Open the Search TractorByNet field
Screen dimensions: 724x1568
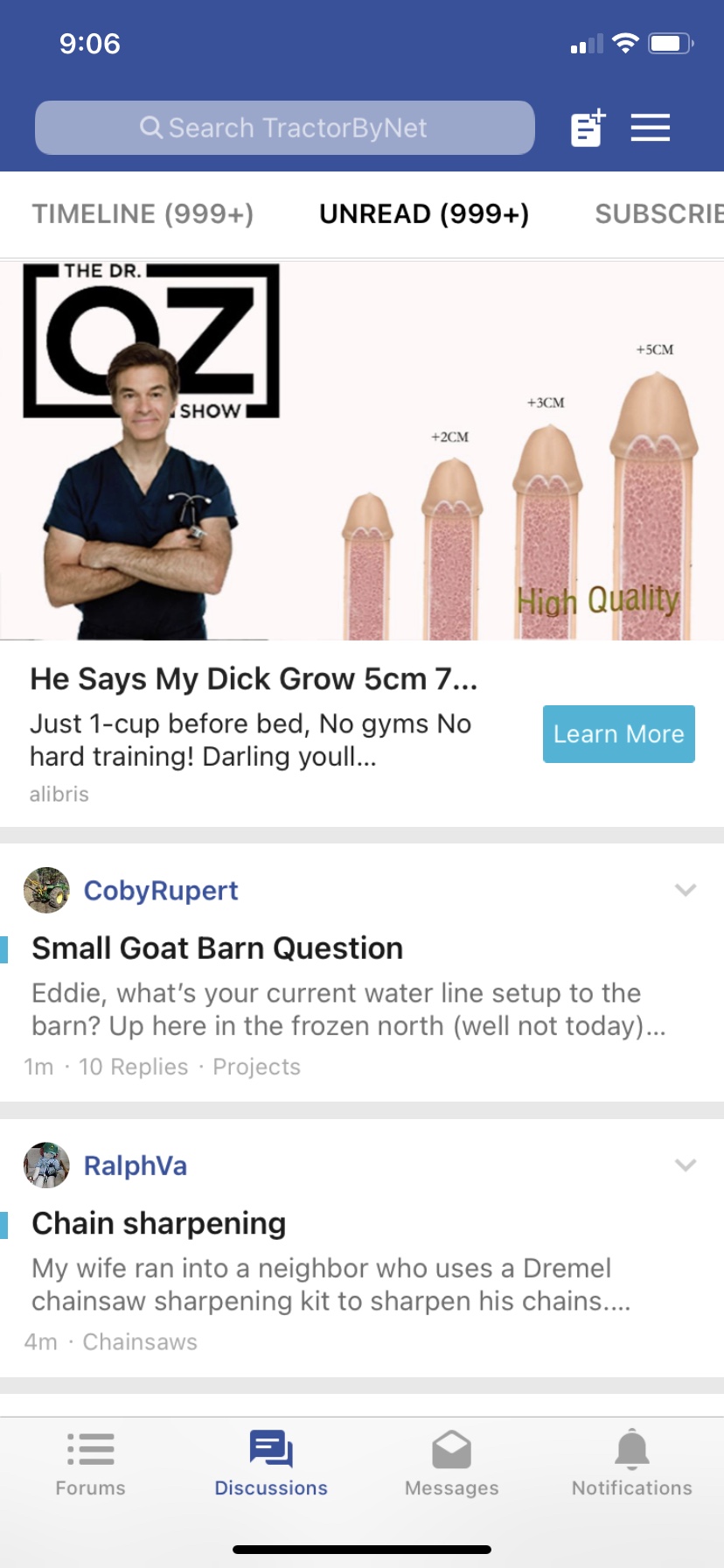coord(284,128)
